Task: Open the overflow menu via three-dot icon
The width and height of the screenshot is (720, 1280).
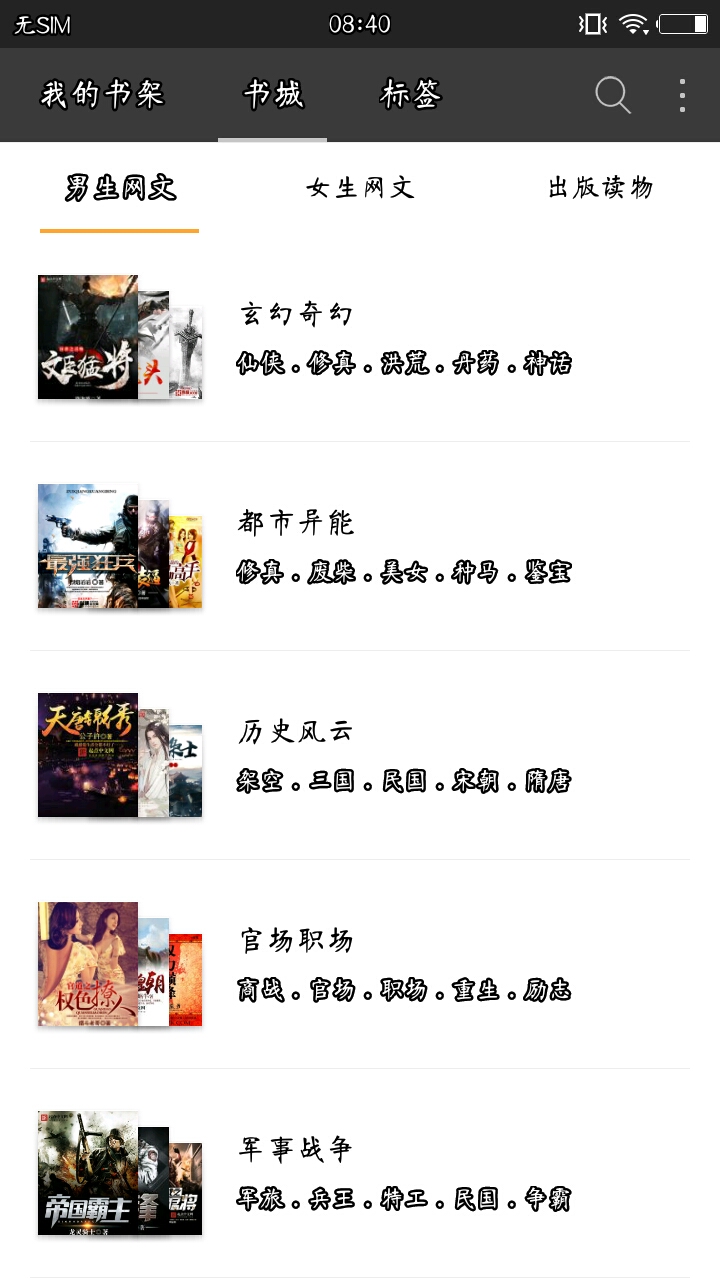Action: click(x=683, y=95)
